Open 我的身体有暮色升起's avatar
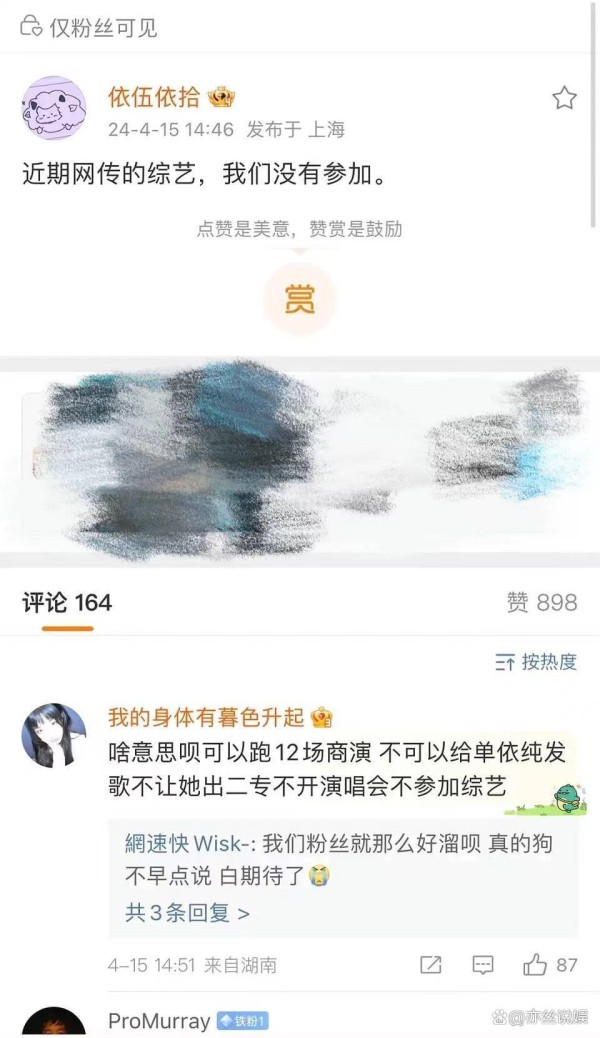 [x=54, y=735]
